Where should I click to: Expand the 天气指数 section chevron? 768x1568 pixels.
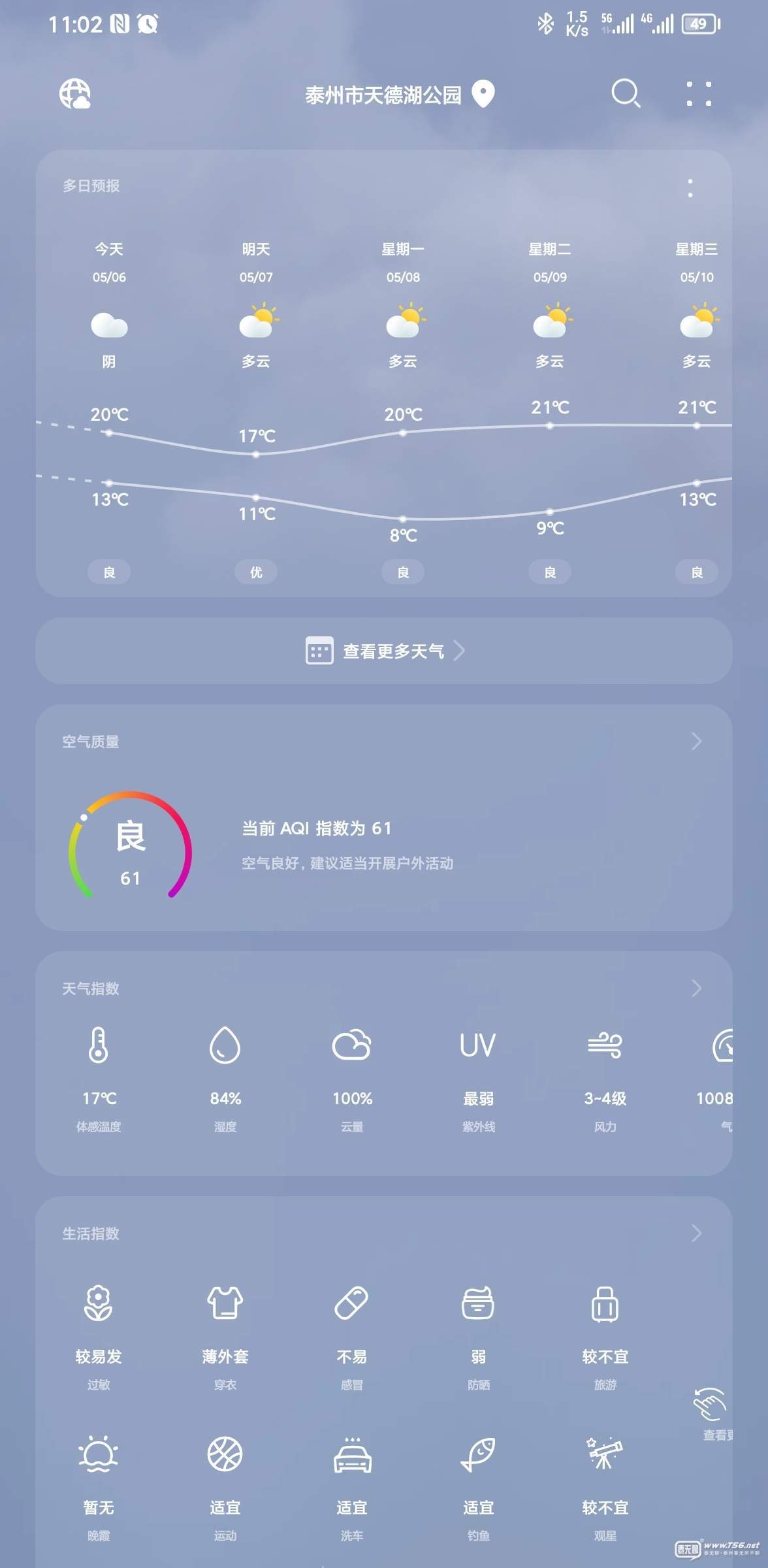click(696, 988)
